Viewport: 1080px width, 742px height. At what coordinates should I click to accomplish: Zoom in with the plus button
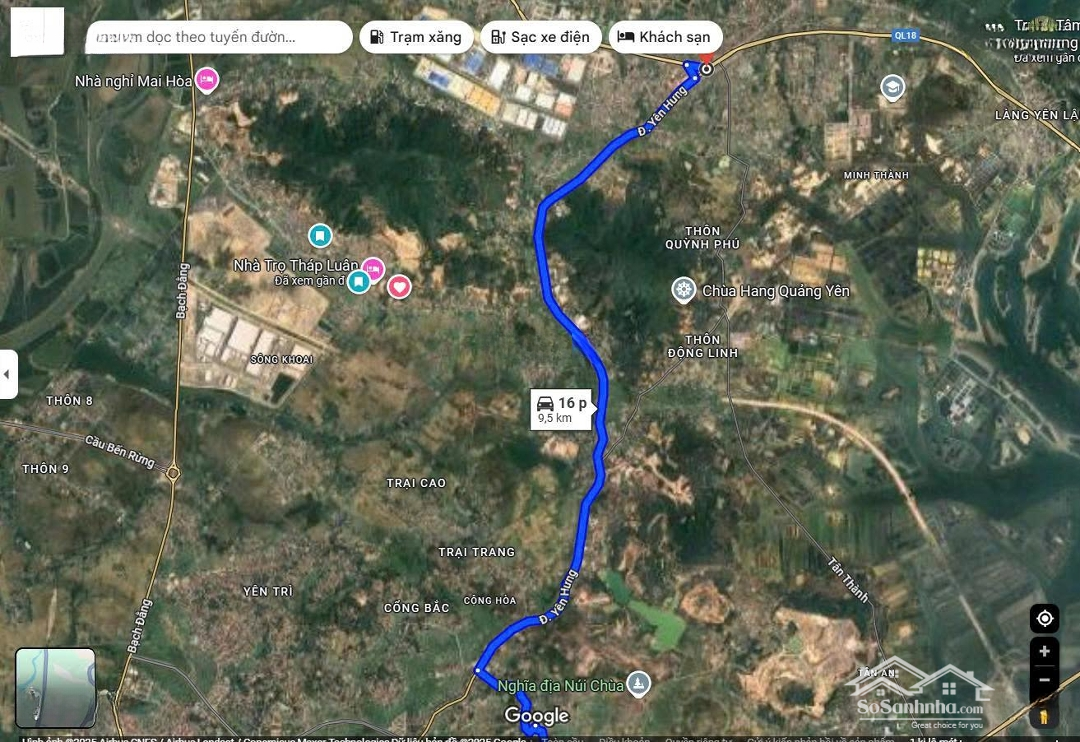1044,652
